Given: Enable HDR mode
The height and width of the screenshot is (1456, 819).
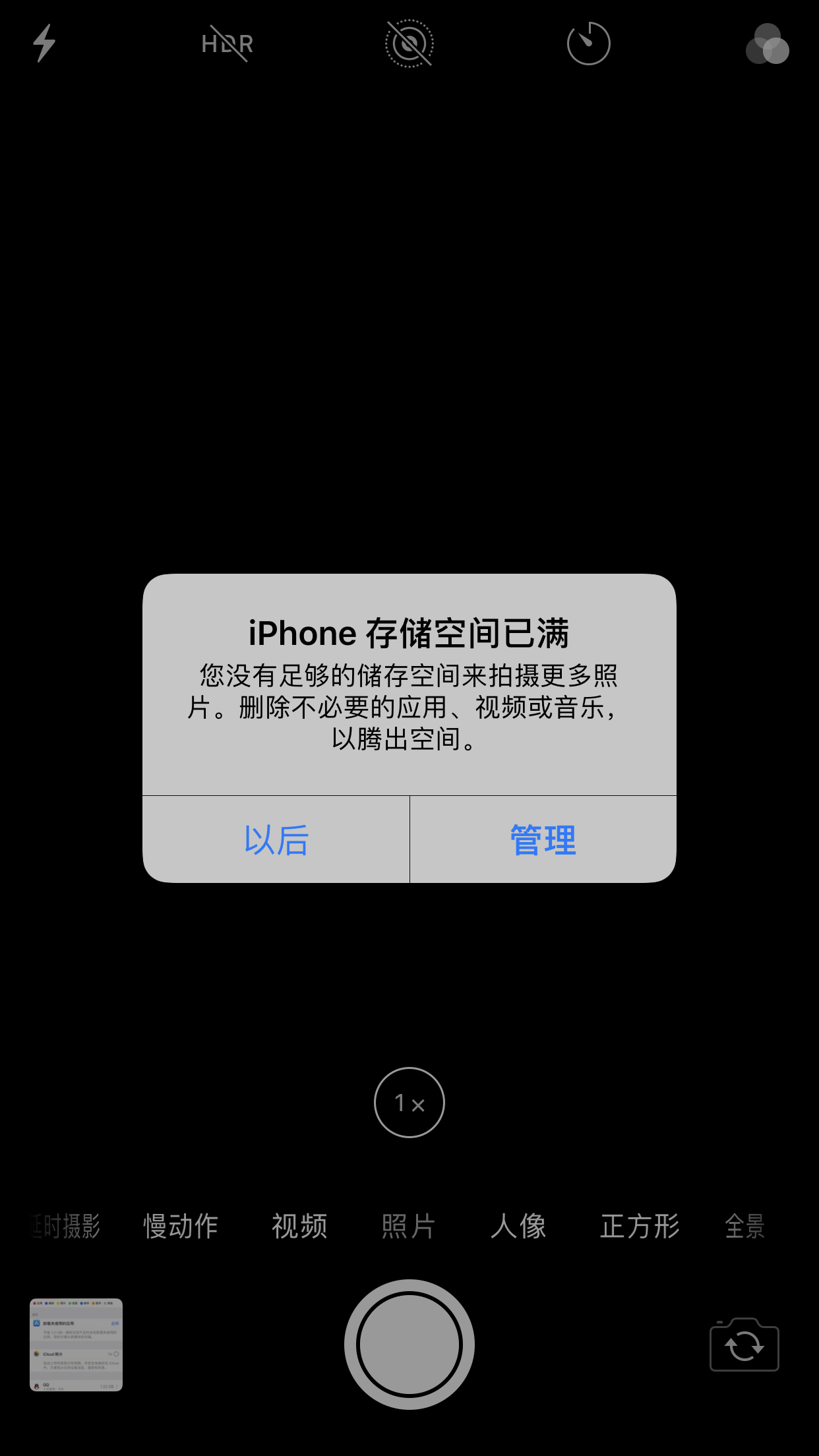Looking at the screenshot, I should tap(226, 44).
